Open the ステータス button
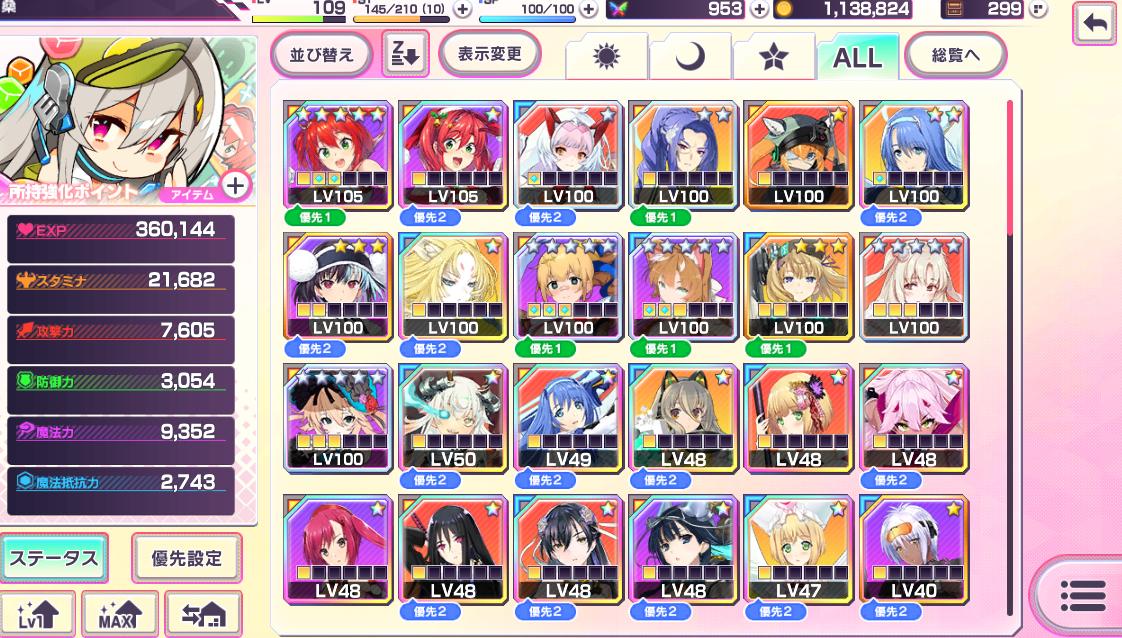Image resolution: width=1122 pixels, height=638 pixels. (54, 558)
